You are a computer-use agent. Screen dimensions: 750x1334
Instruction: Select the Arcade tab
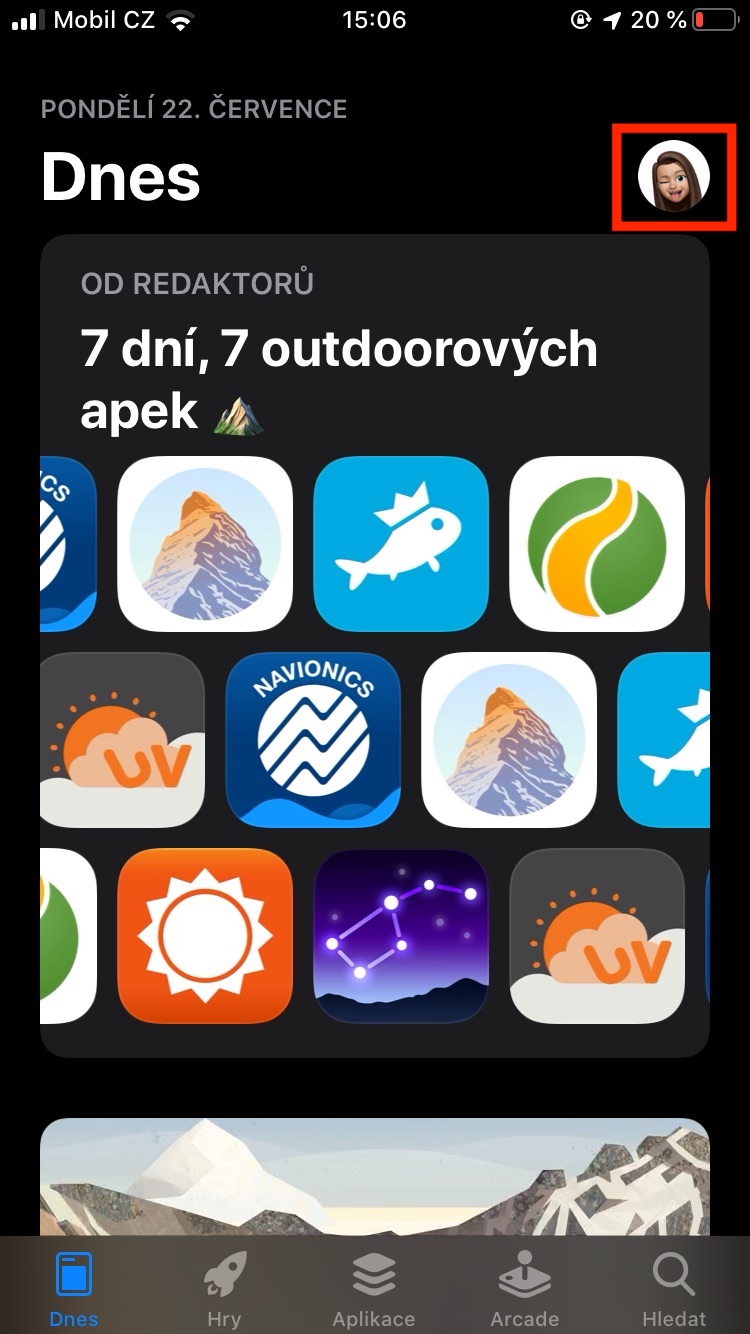(524, 1289)
